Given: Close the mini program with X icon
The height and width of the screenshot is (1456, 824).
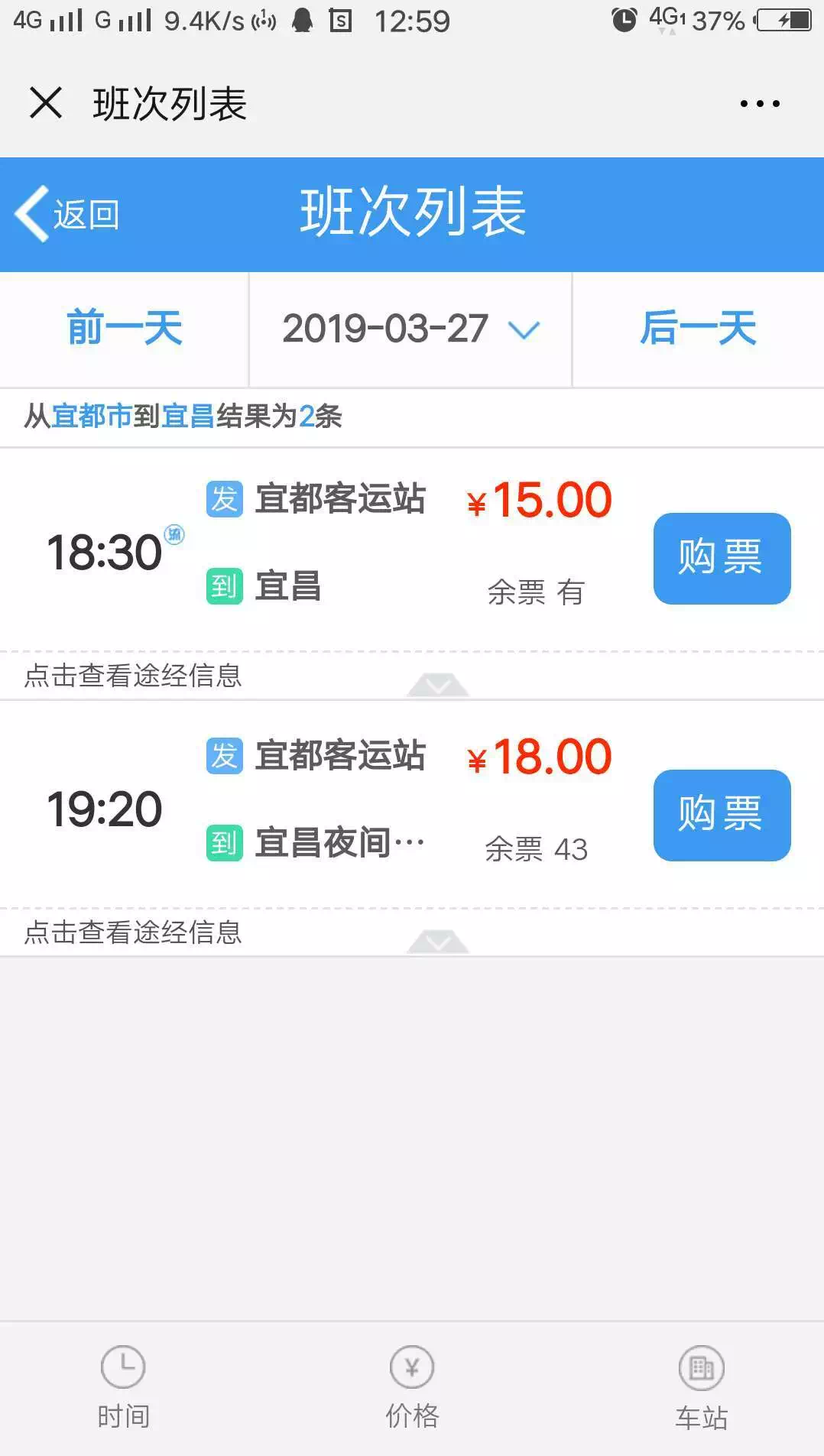Looking at the screenshot, I should point(46,102).
